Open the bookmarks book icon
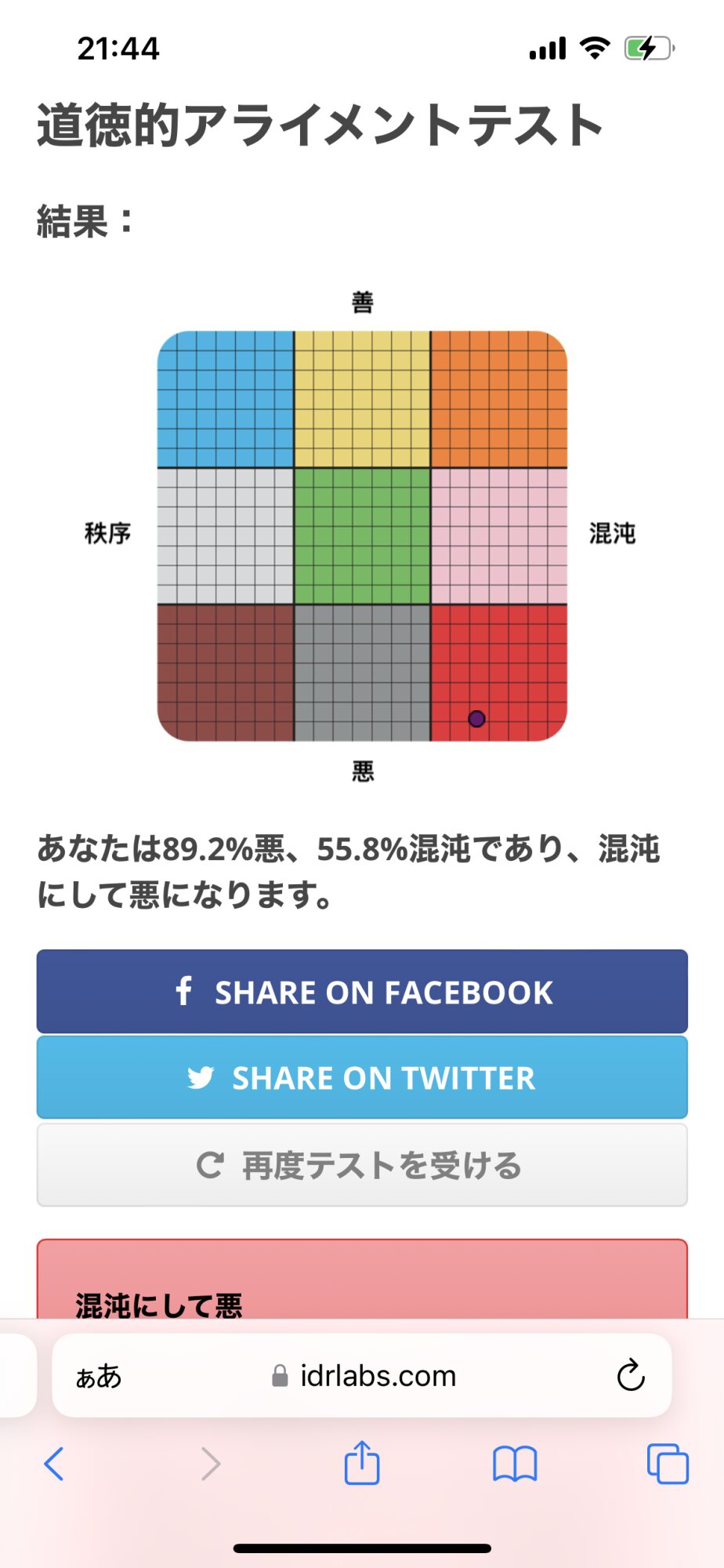Image resolution: width=724 pixels, height=1568 pixels. coord(515,1464)
